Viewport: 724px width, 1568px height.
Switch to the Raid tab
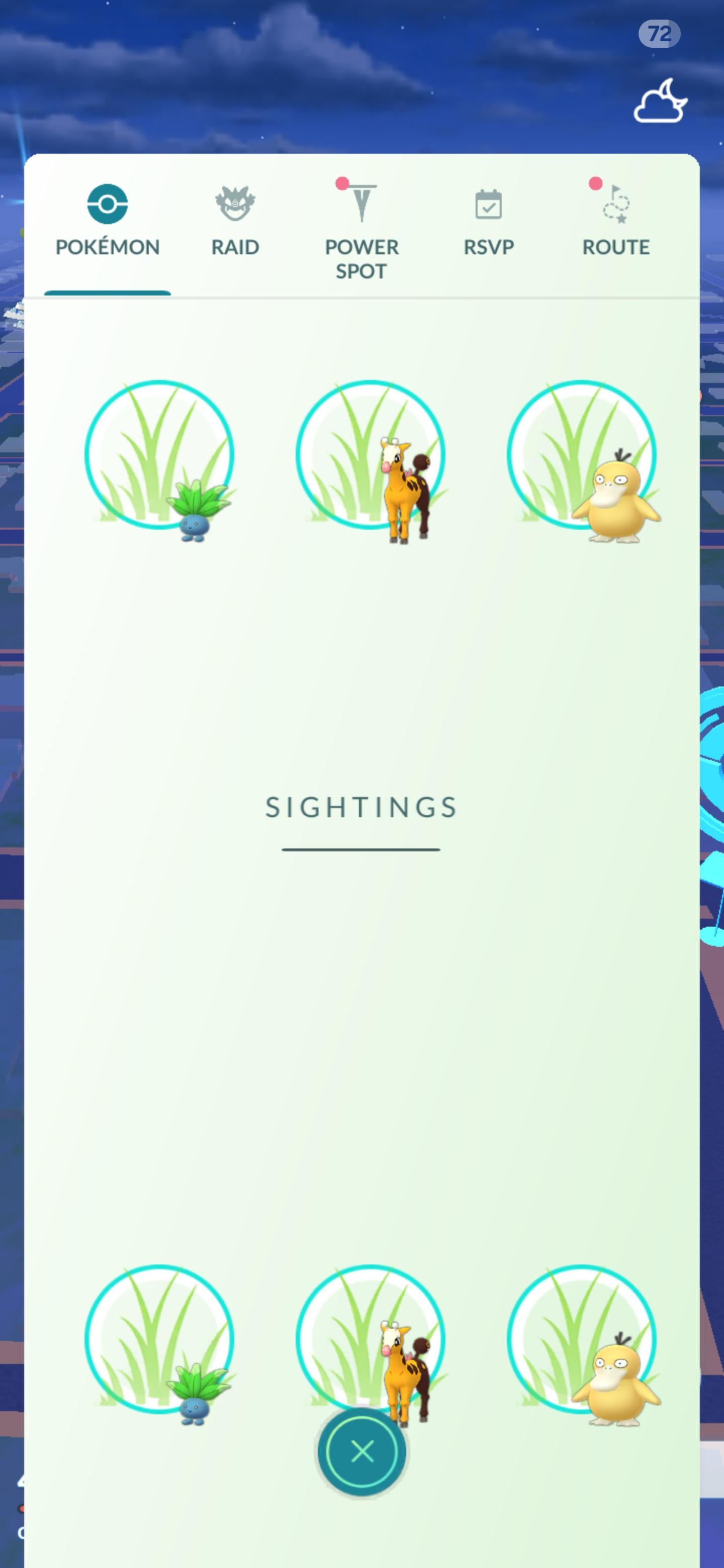(235, 222)
